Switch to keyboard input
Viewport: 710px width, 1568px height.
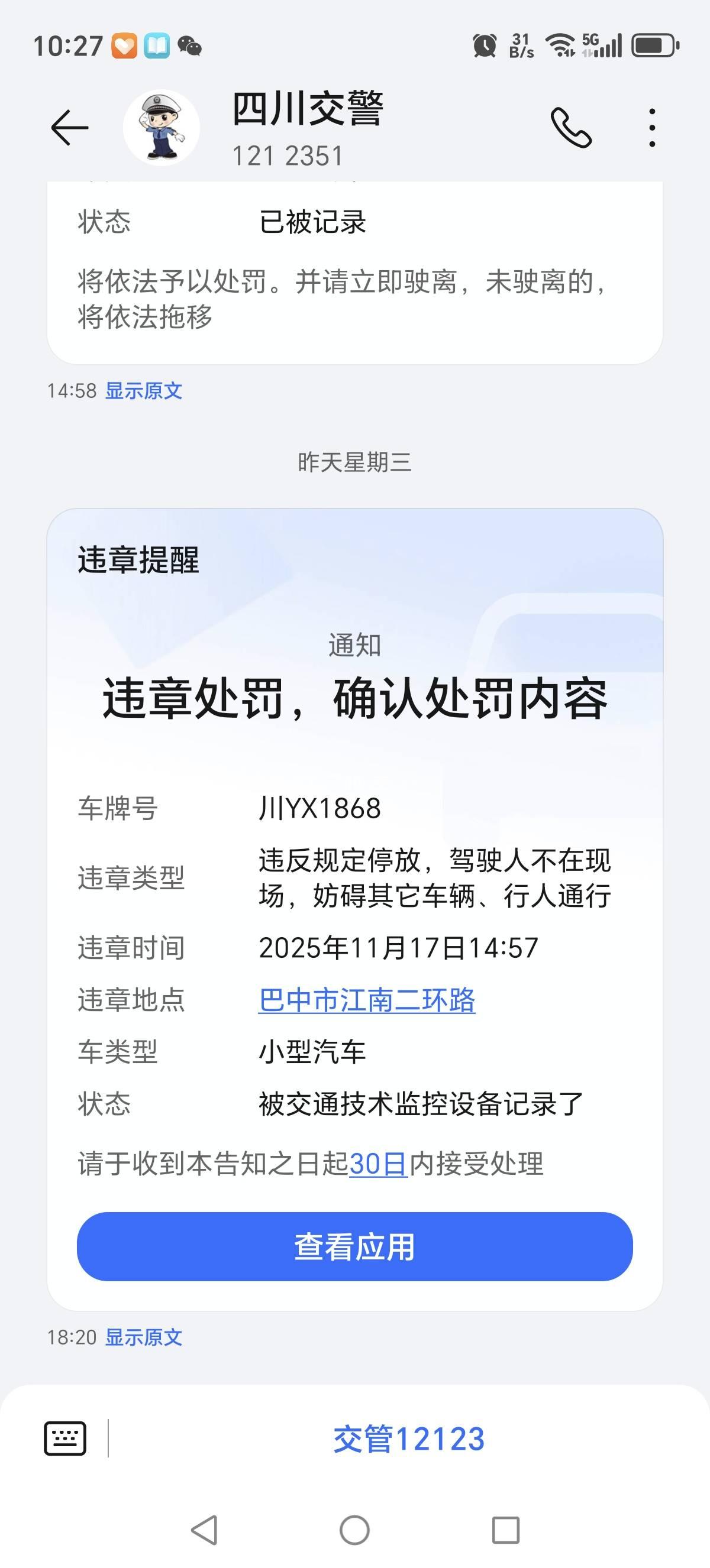click(64, 1439)
